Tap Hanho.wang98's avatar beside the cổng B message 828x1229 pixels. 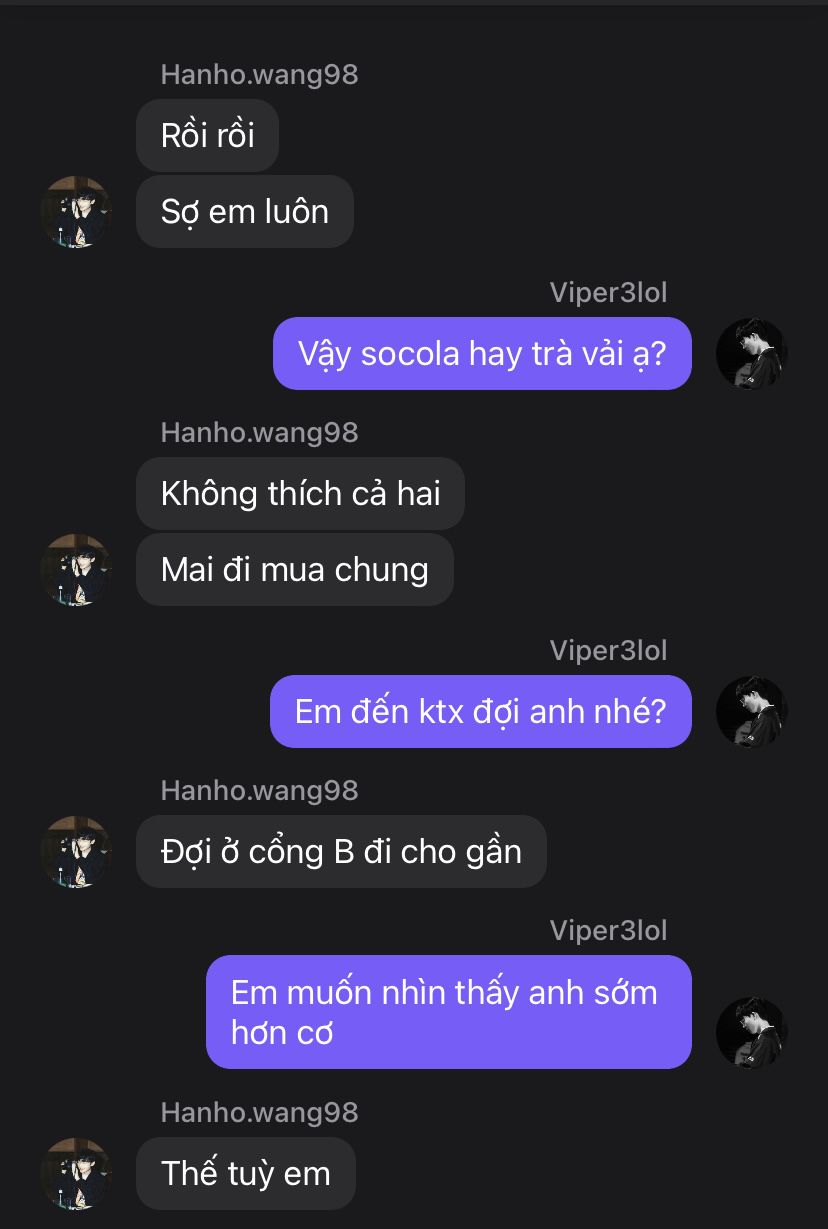[76, 852]
